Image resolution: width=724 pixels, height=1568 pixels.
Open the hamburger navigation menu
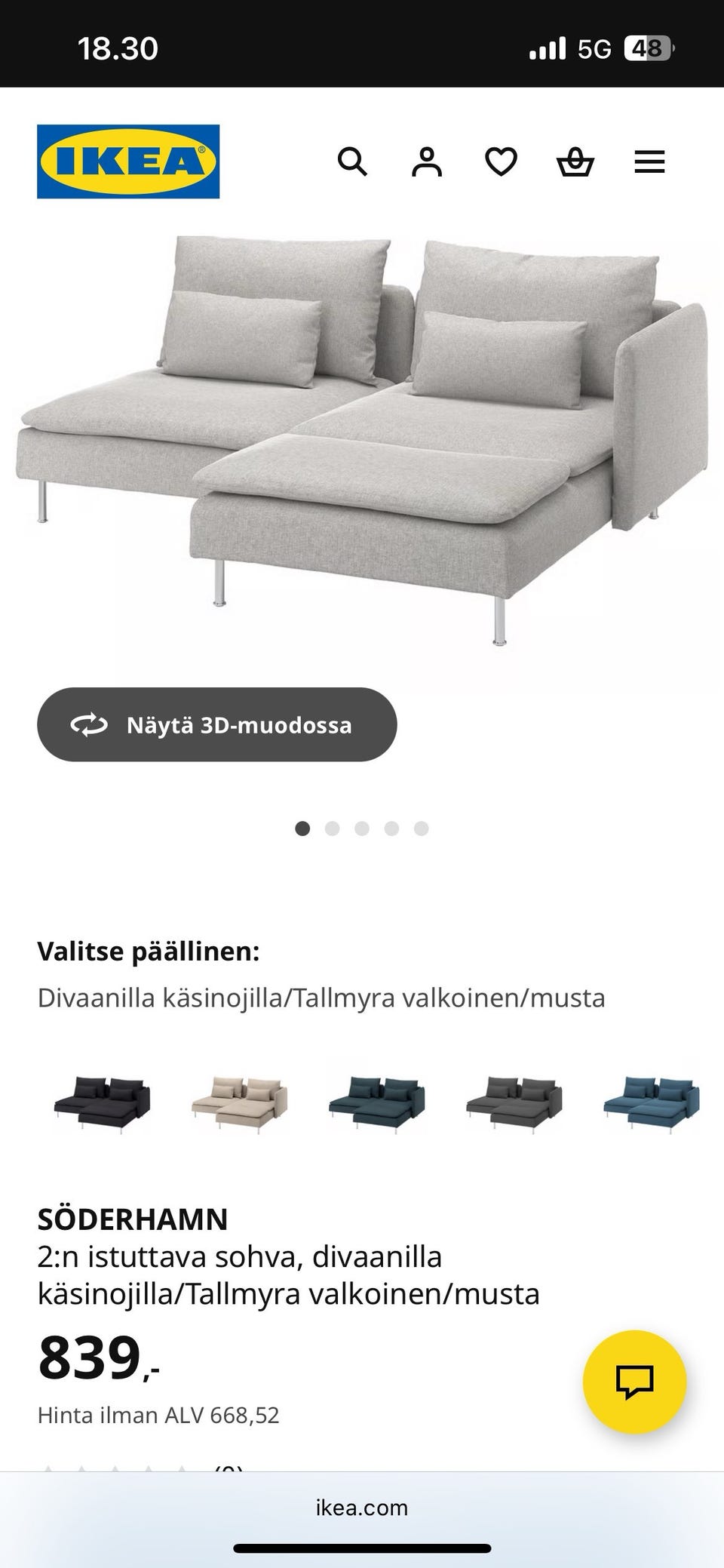coord(649,162)
